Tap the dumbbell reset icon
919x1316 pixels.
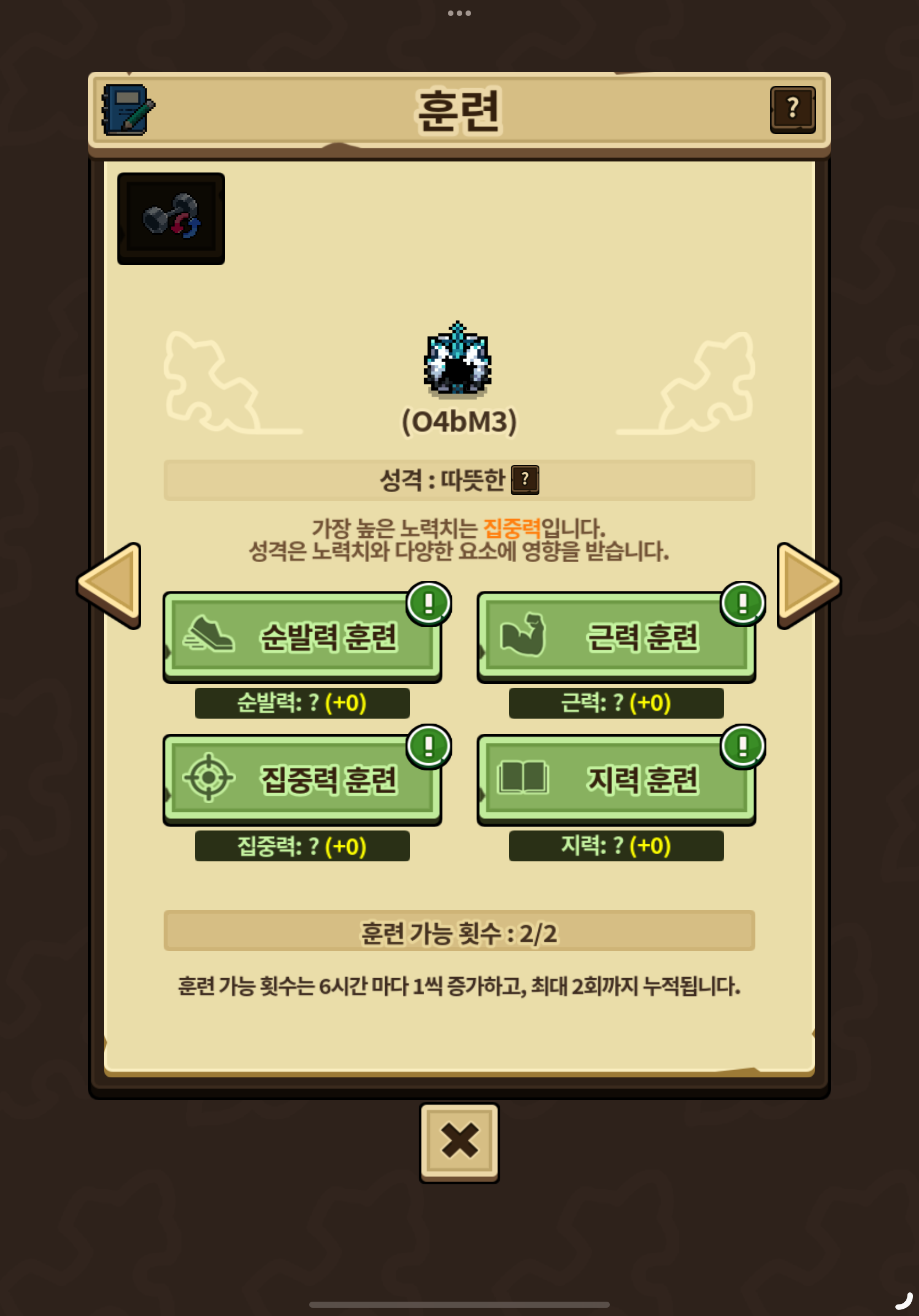[171, 218]
